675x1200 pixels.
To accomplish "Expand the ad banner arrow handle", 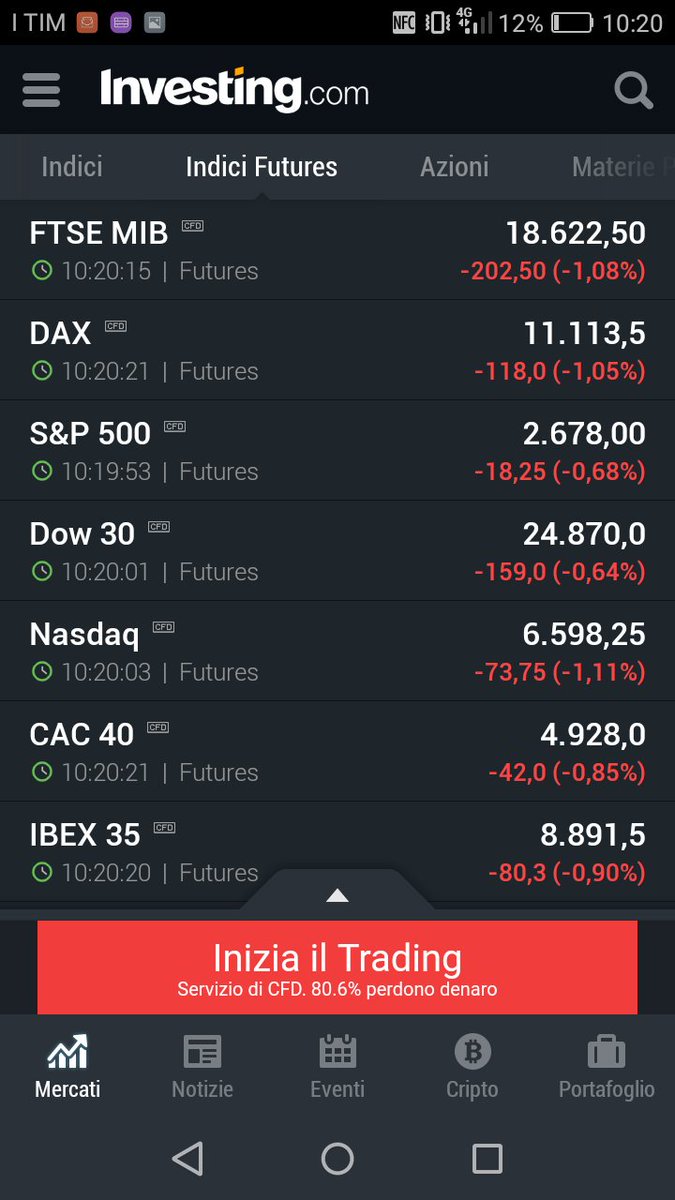I will 337,892.
